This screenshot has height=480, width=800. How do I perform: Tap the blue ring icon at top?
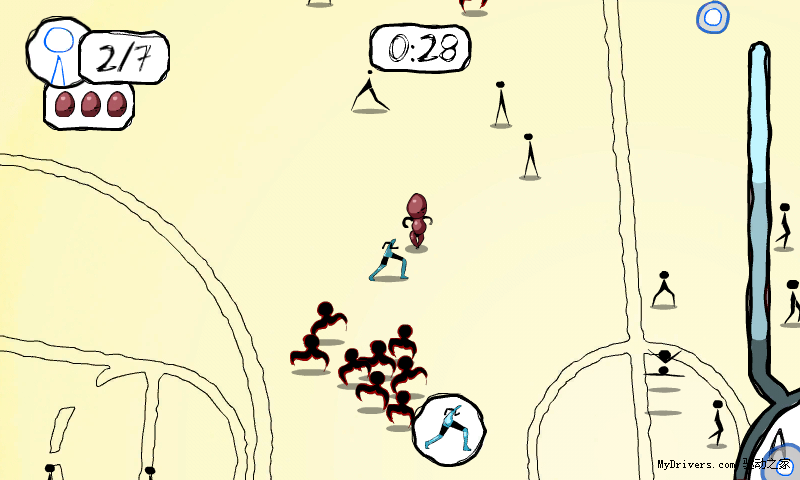point(712,17)
